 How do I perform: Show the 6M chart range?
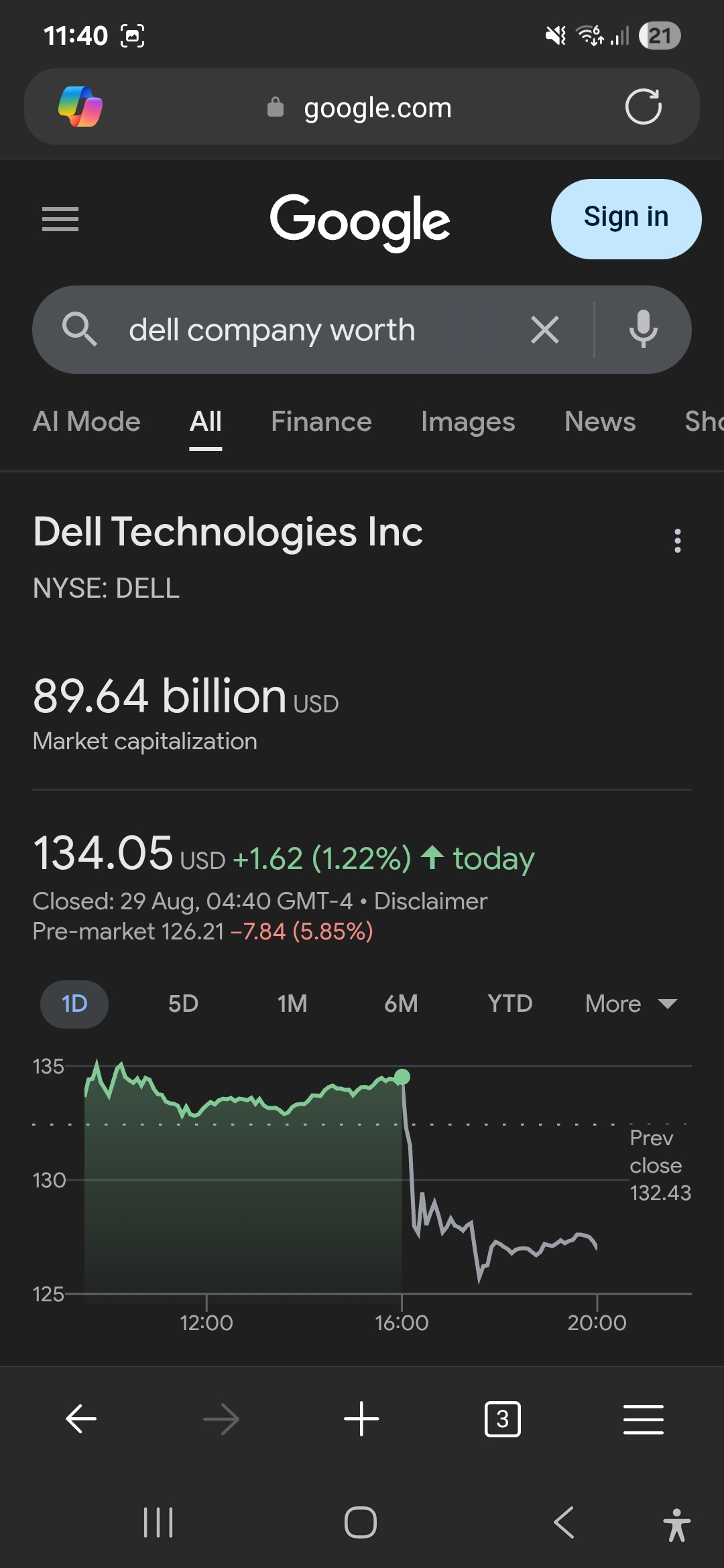coord(401,1004)
